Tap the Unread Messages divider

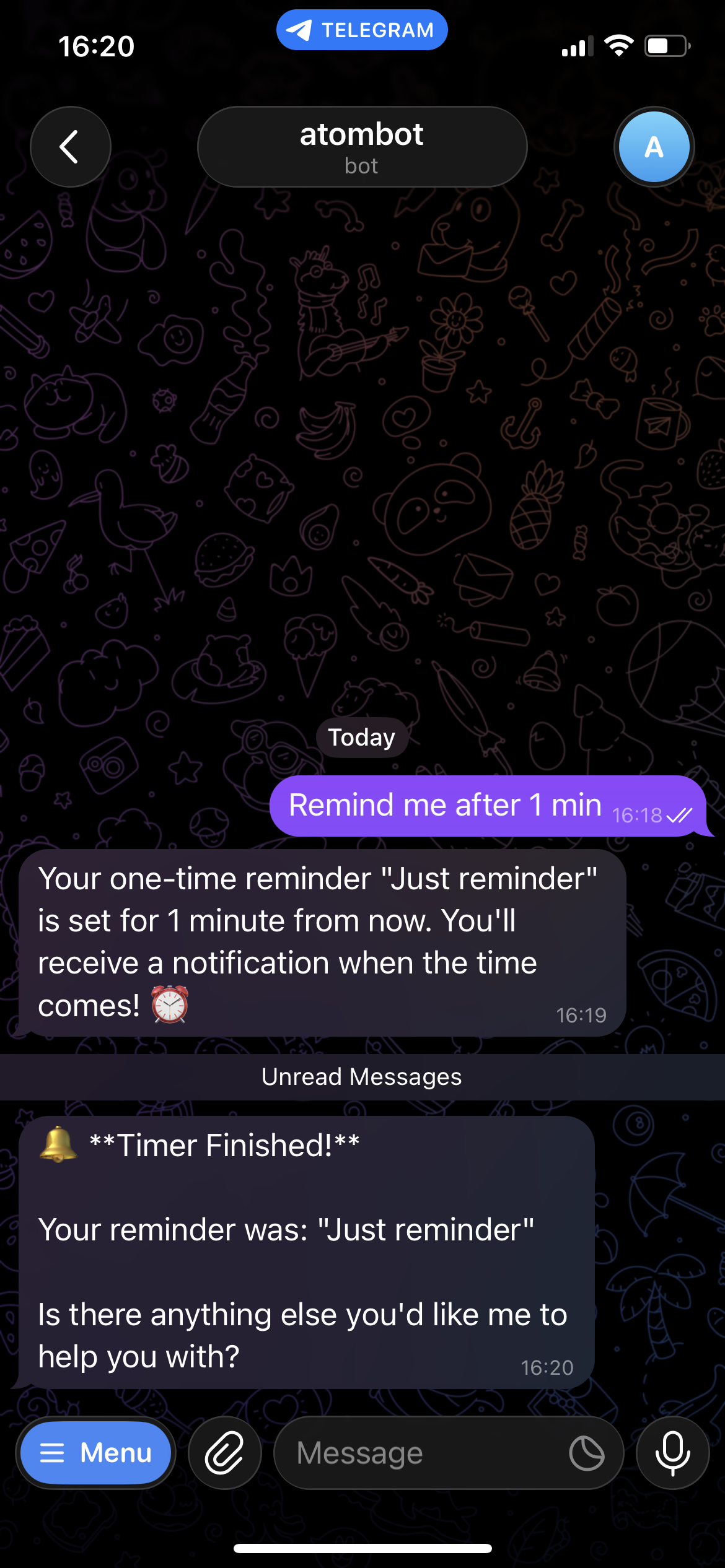tap(362, 1077)
